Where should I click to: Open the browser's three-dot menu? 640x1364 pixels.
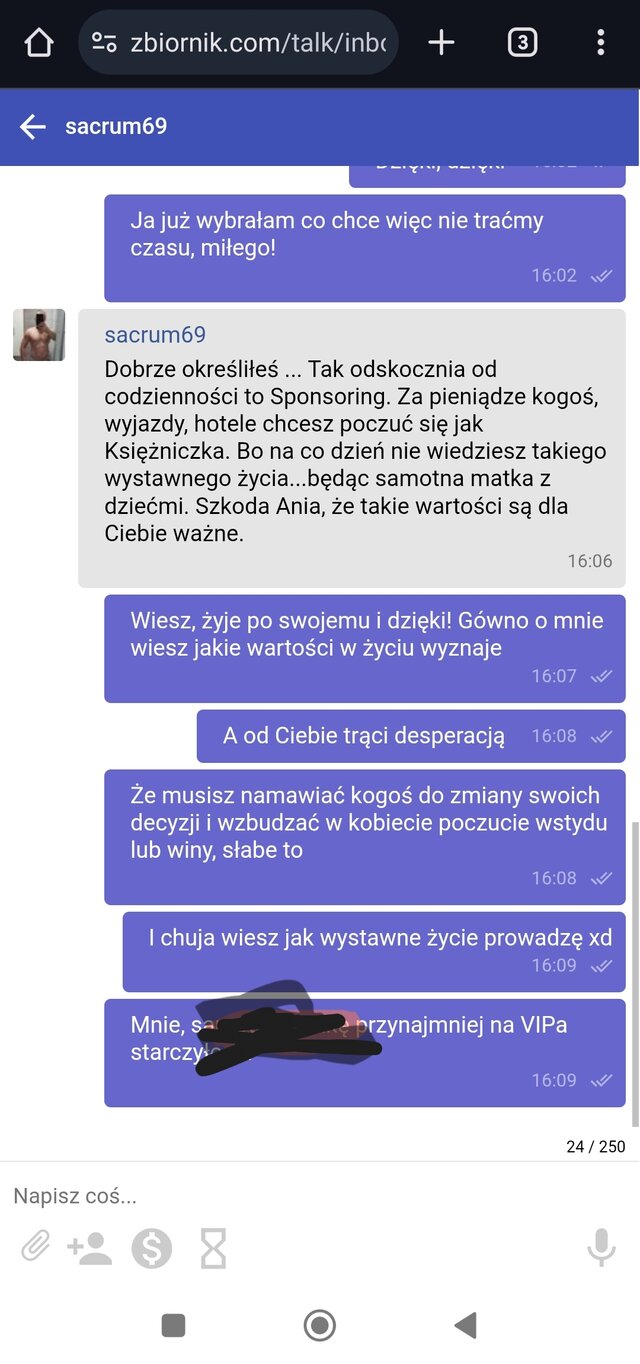point(600,42)
